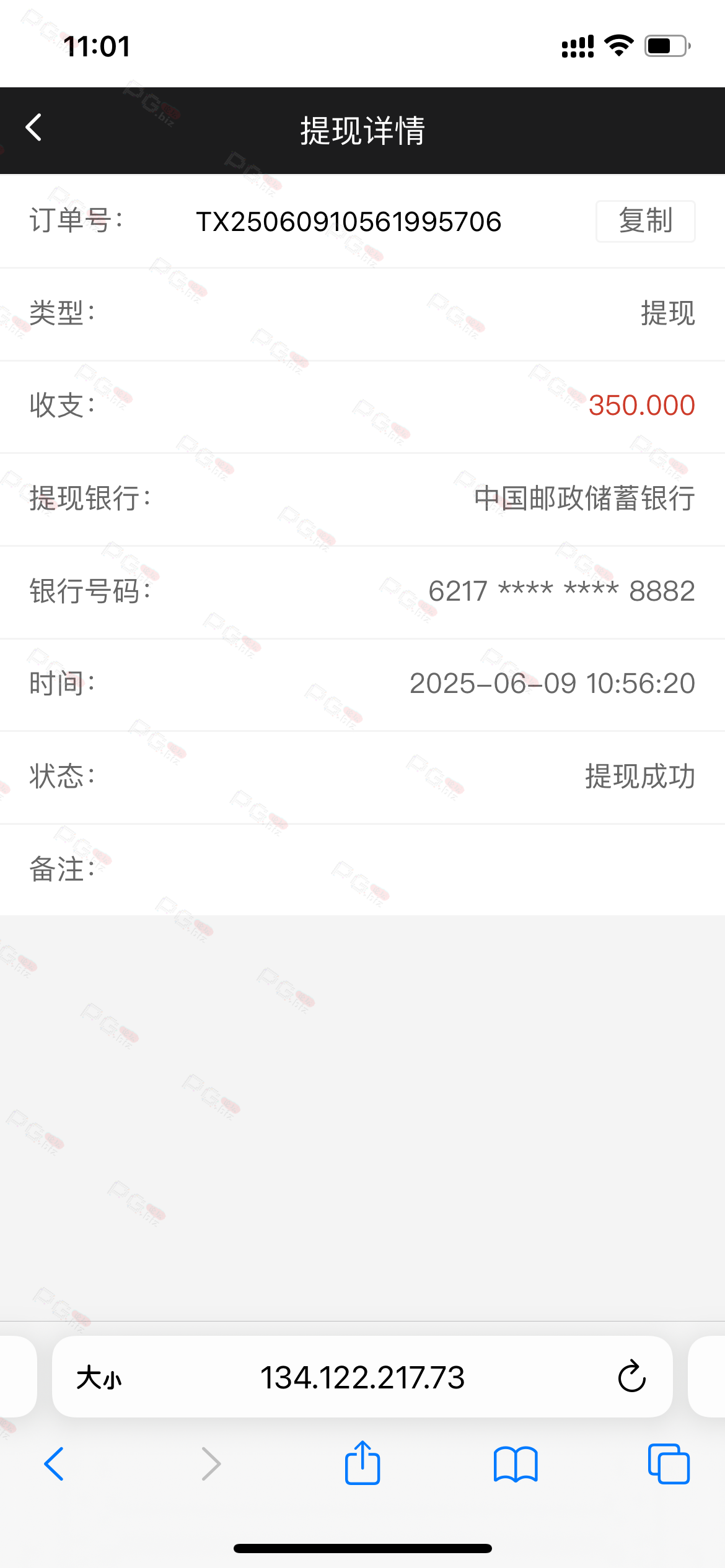725x1568 pixels.
Task: Tap the address bar showing 134.122.217.73
Action: (362, 1377)
